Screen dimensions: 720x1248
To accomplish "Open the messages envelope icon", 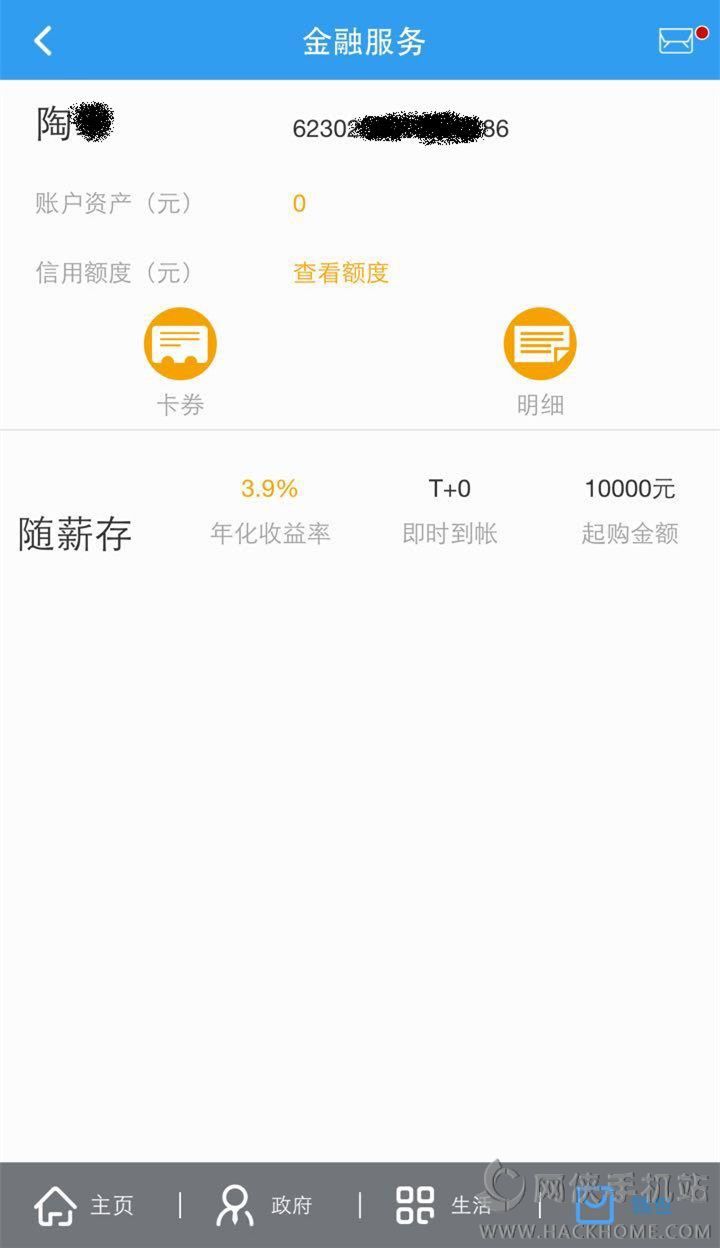I will 677,41.
